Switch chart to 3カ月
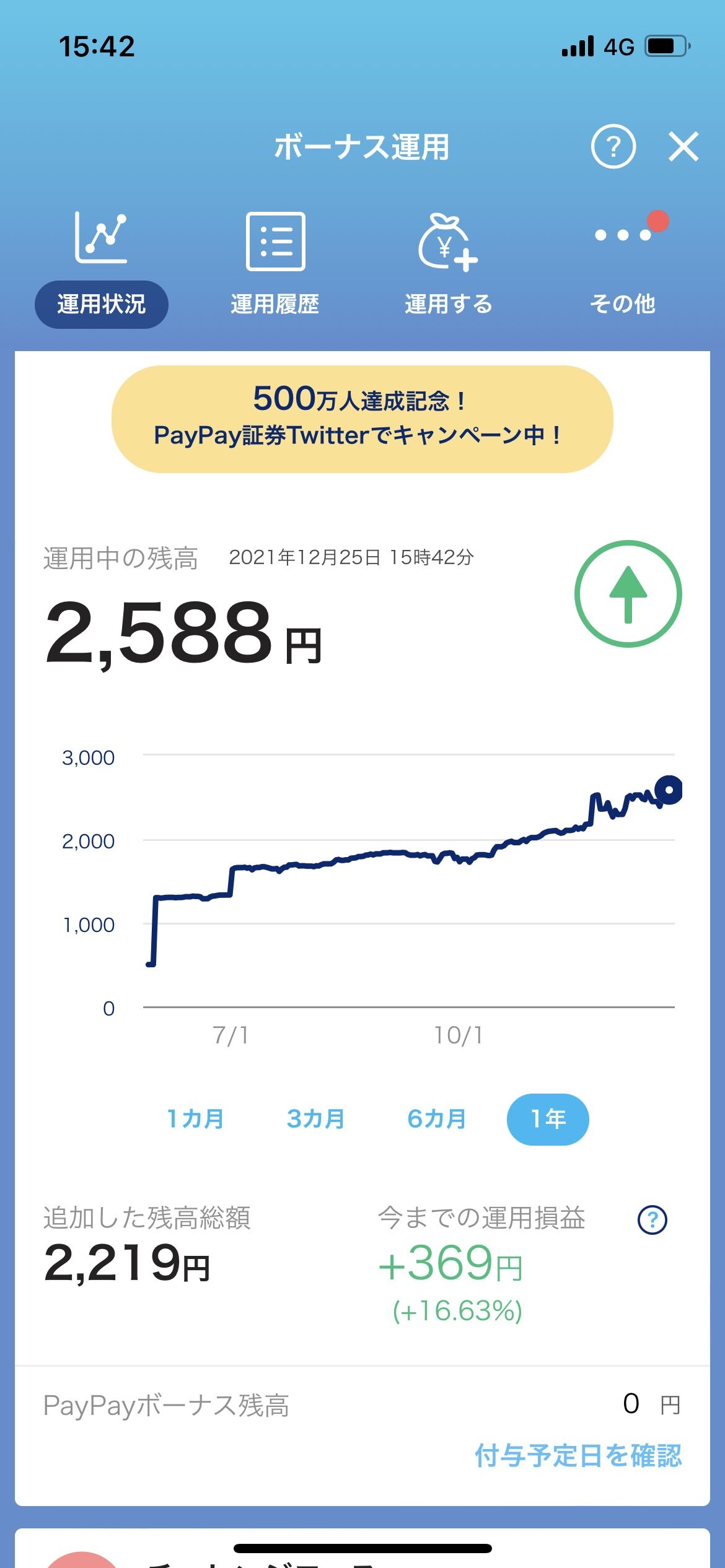Image resolution: width=725 pixels, height=1568 pixels. [315, 1119]
